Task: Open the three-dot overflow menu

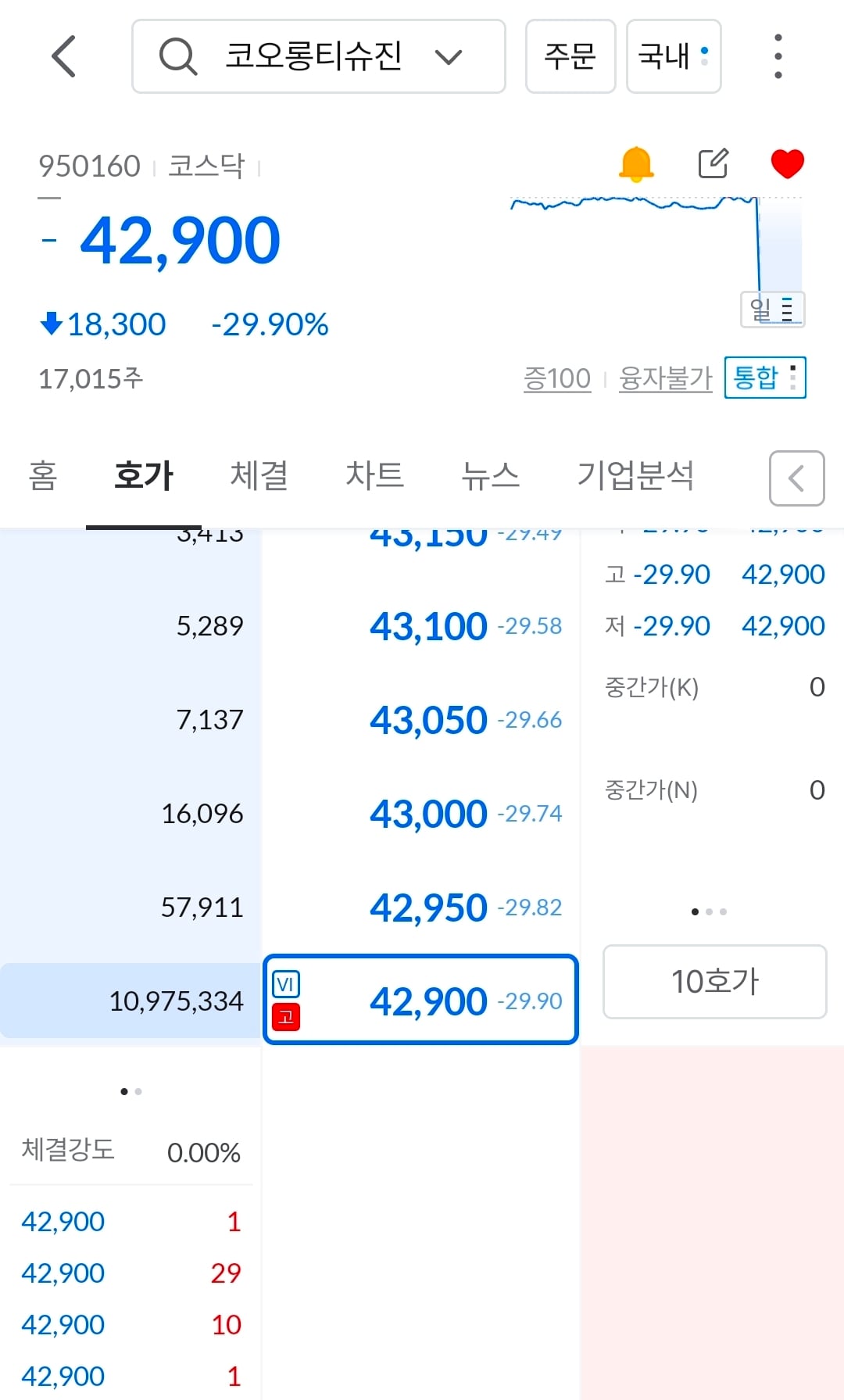Action: pos(778,56)
